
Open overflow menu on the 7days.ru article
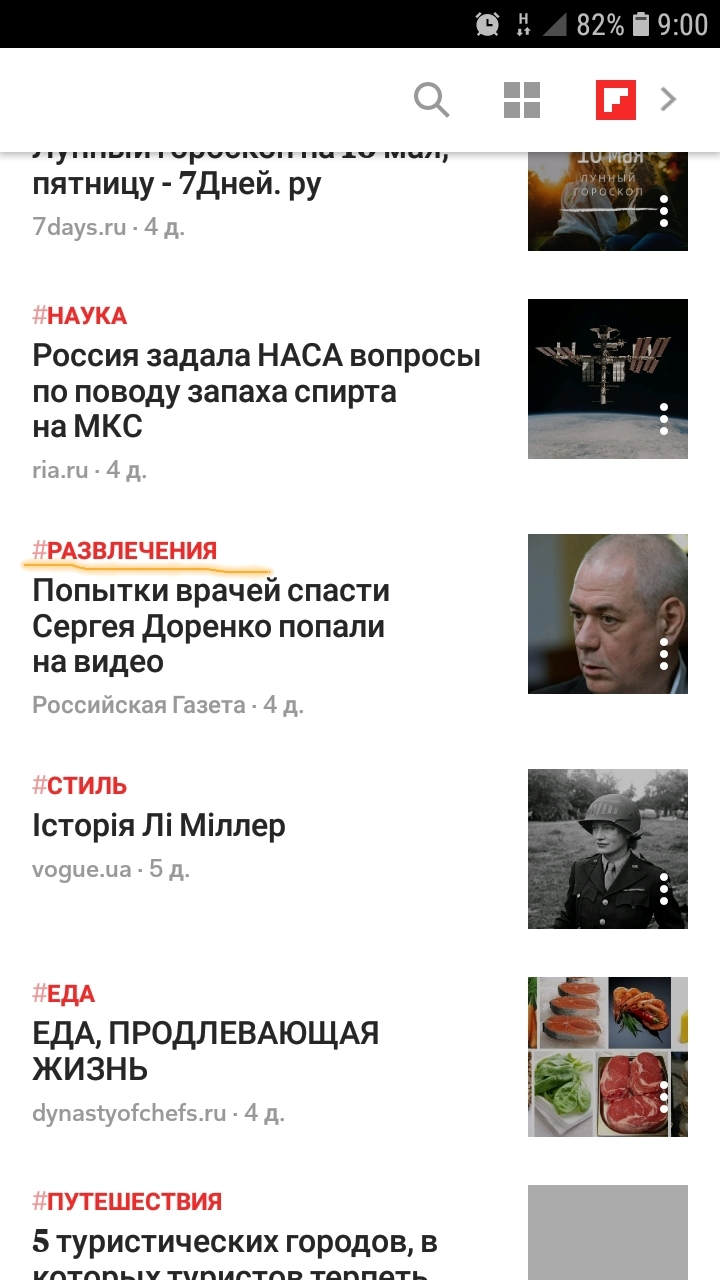664,211
